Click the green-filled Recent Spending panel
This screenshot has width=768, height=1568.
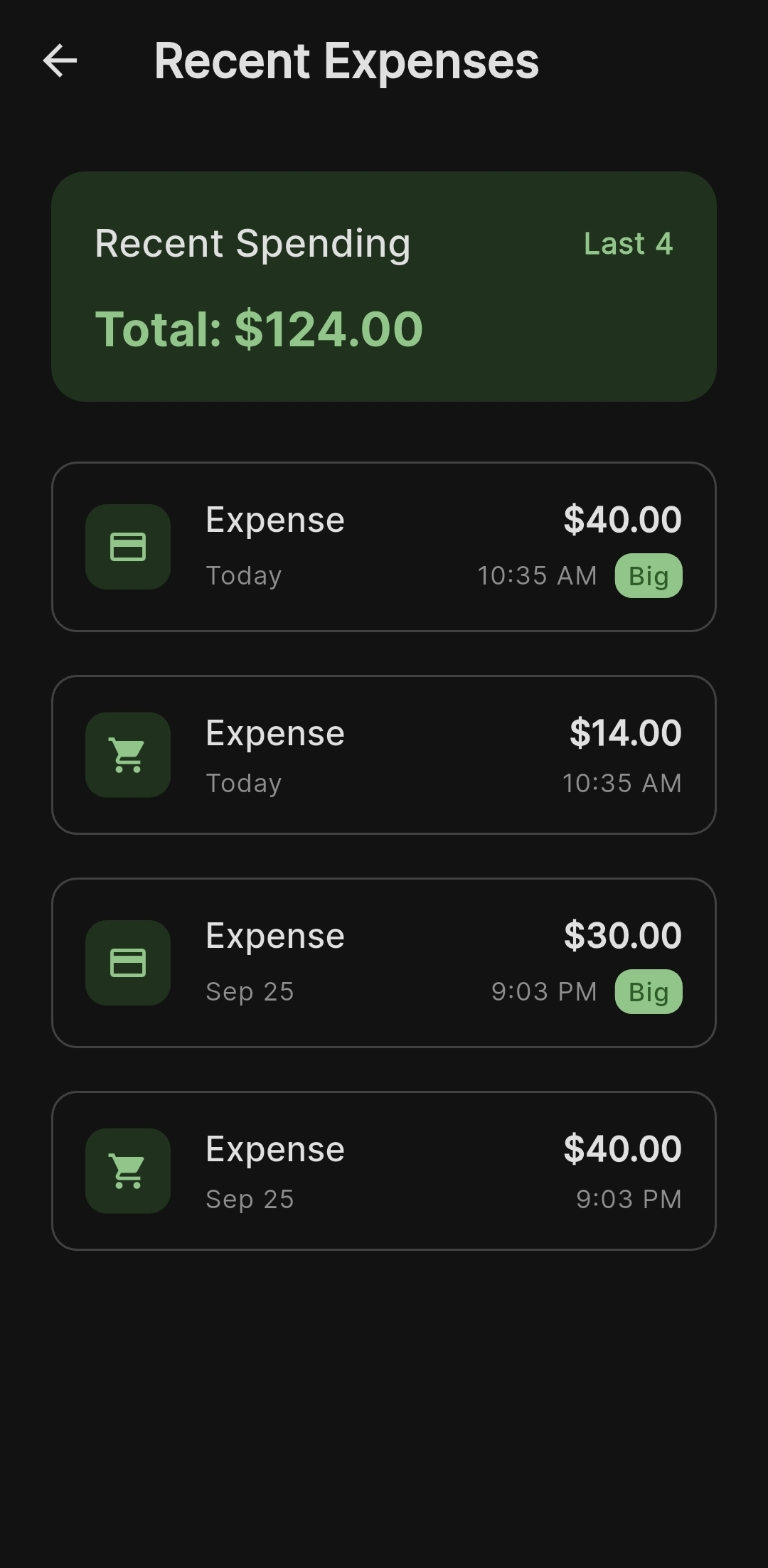click(384, 284)
